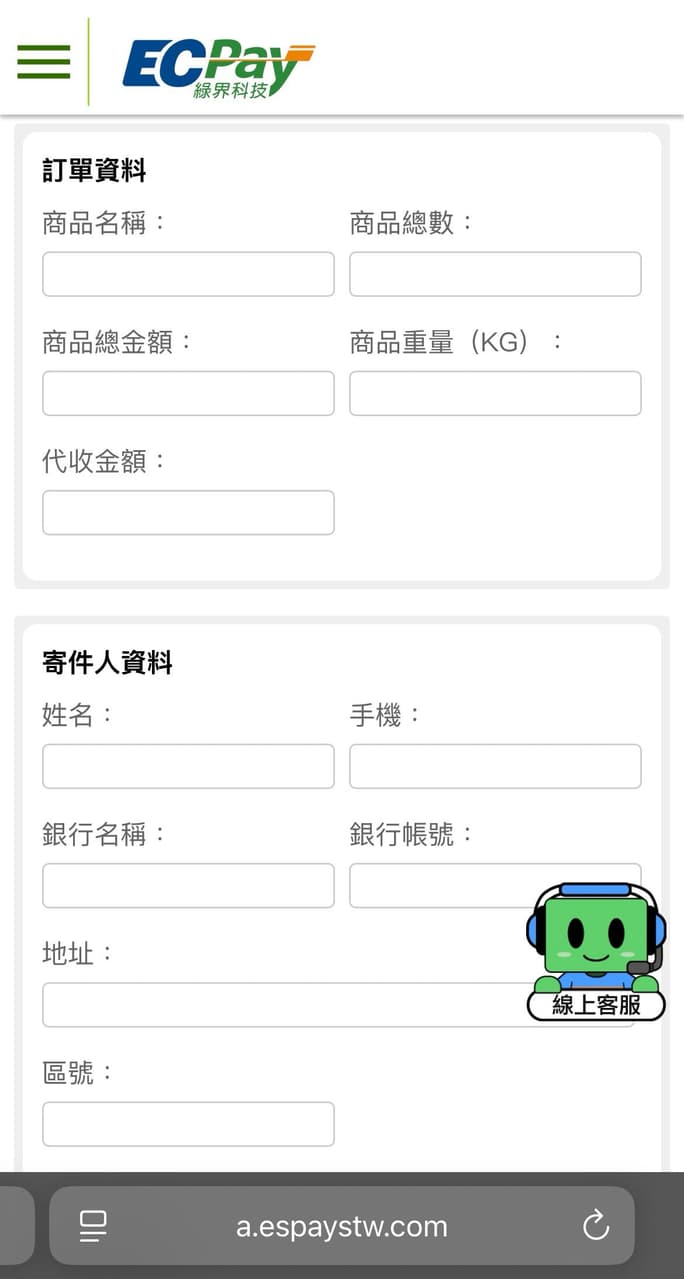Tap the 商品重量 (KG) field
The image size is (684, 1279).
click(x=495, y=393)
